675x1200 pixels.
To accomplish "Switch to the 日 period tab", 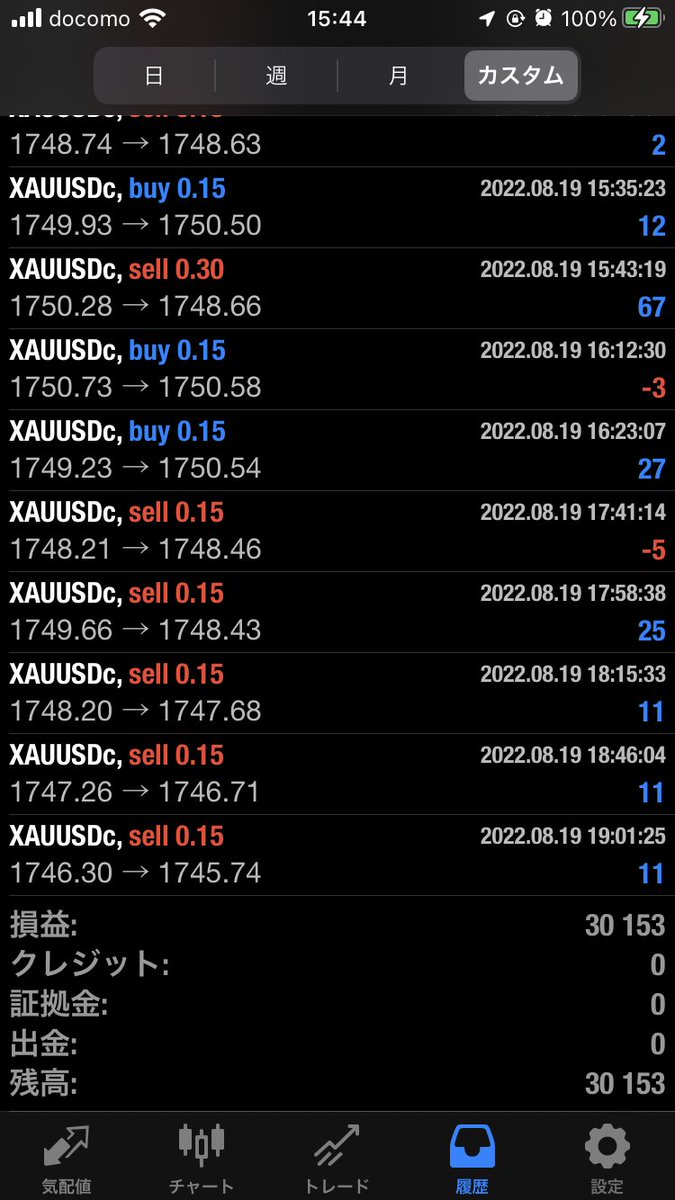I will 154,76.
